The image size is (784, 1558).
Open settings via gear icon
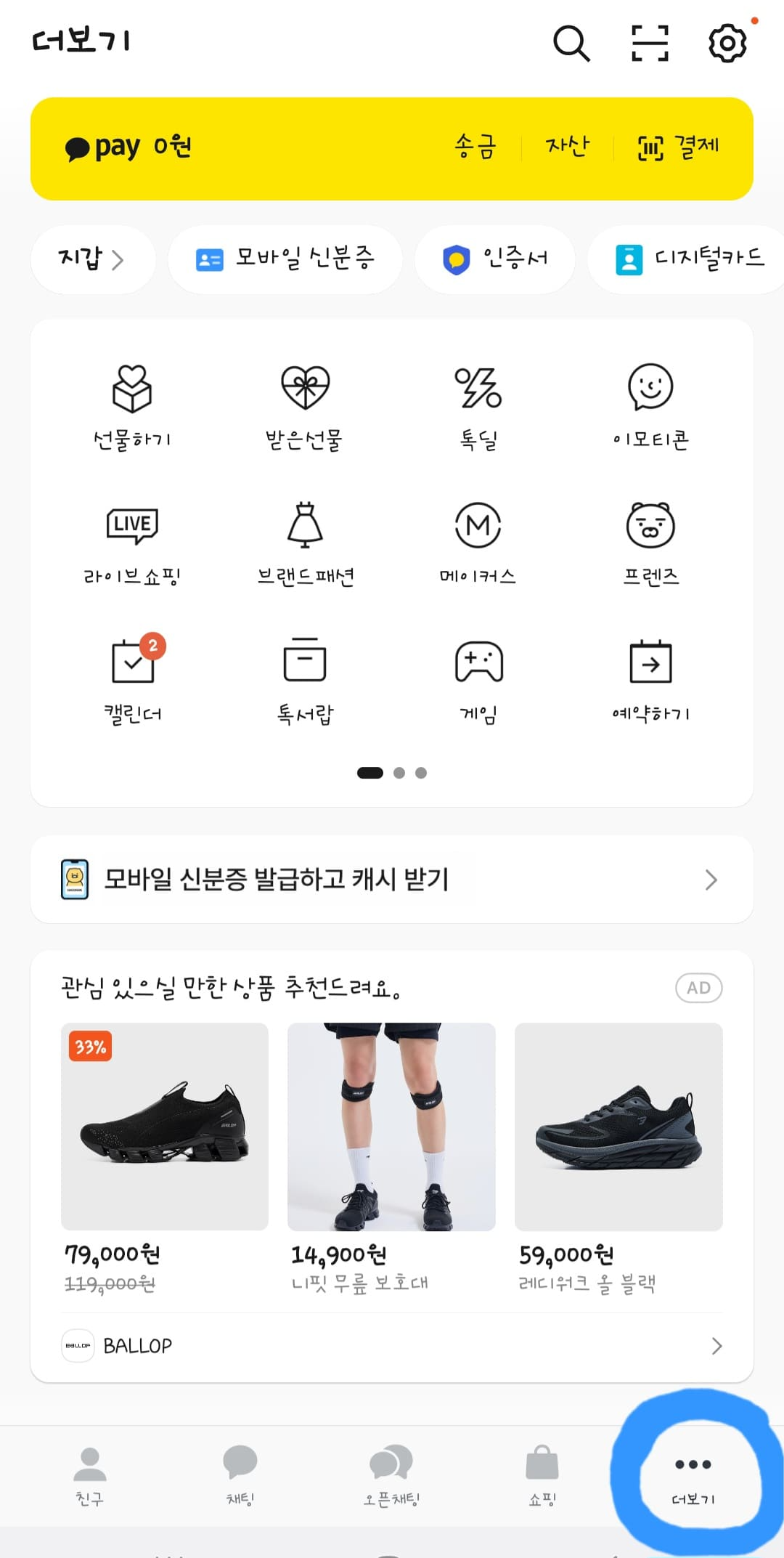(727, 43)
